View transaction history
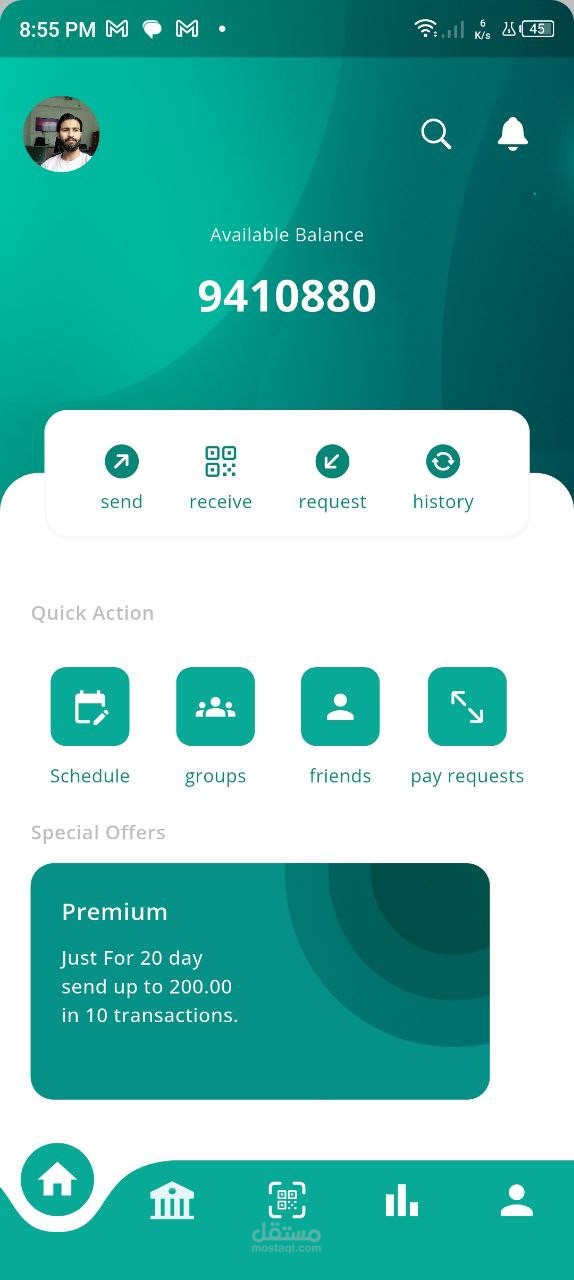This screenshot has width=574, height=1280. 443,478
